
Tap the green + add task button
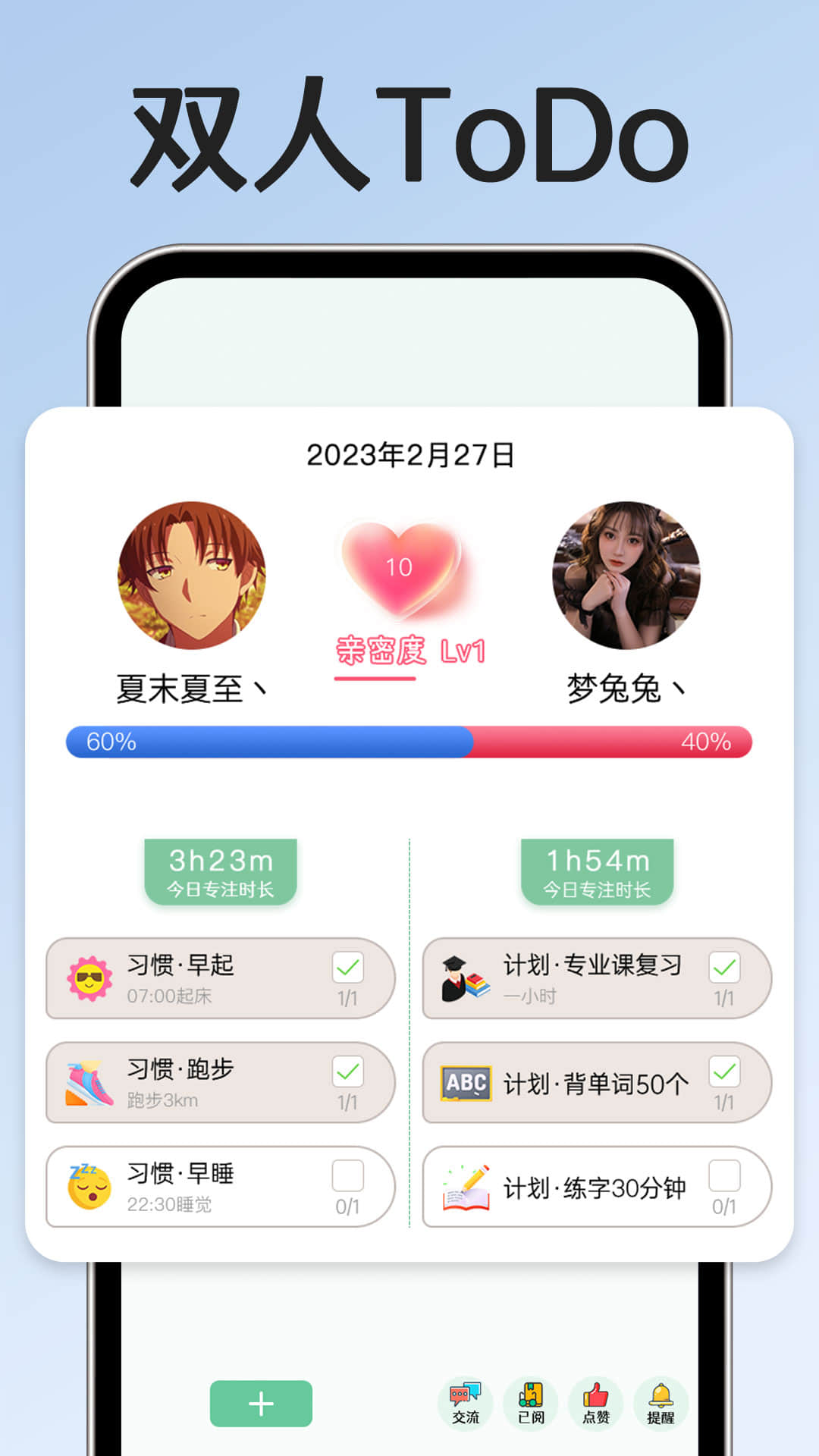[x=261, y=1404]
